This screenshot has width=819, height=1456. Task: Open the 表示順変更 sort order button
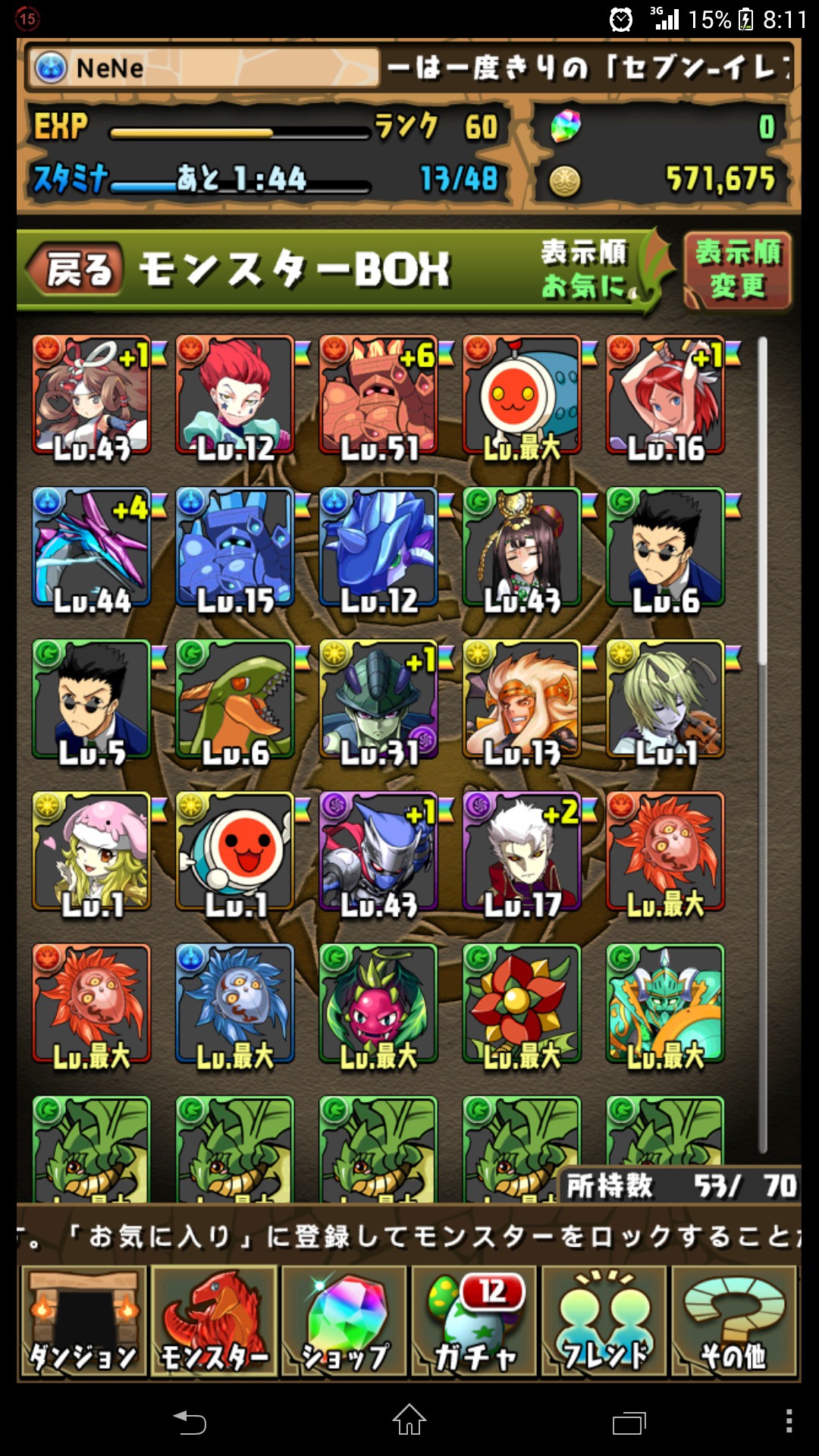tap(737, 270)
